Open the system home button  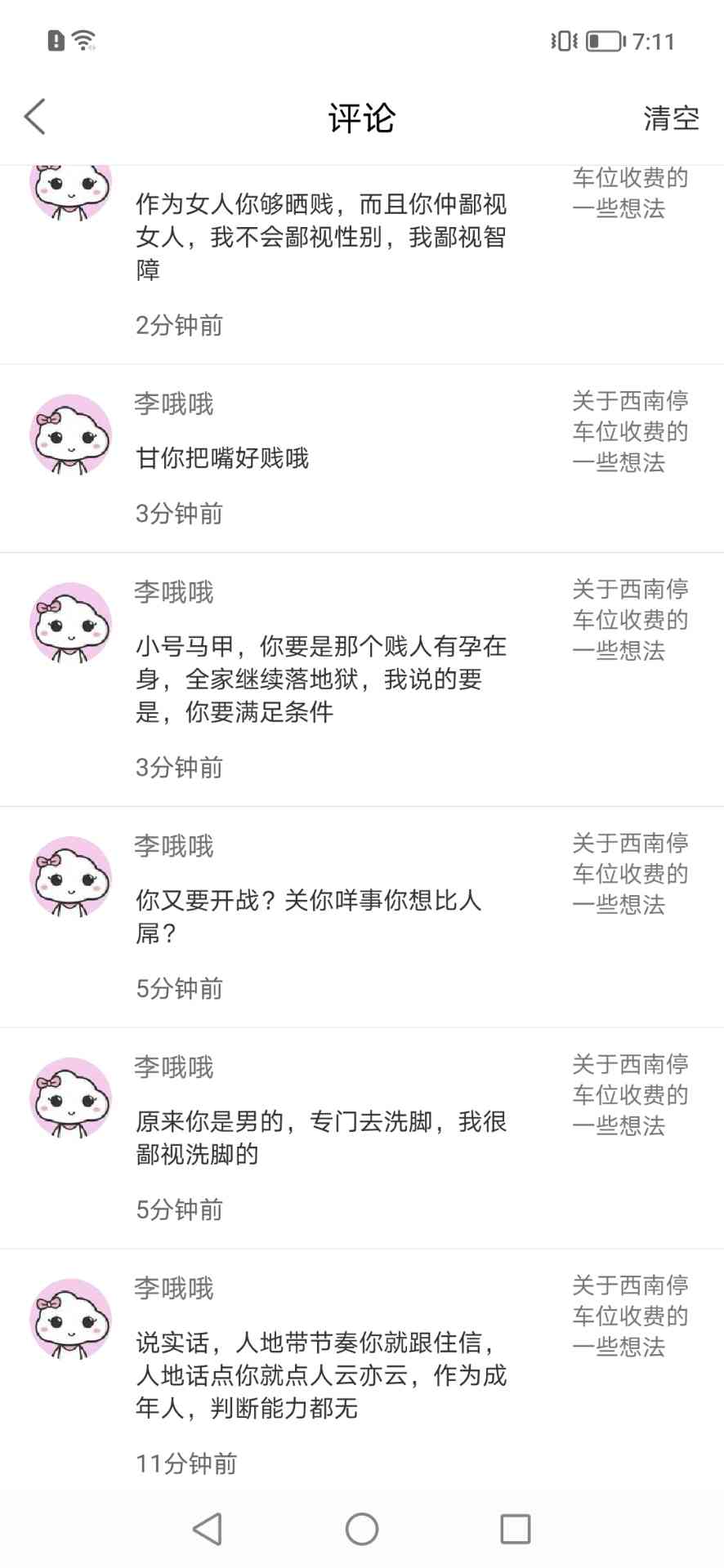click(x=361, y=1529)
